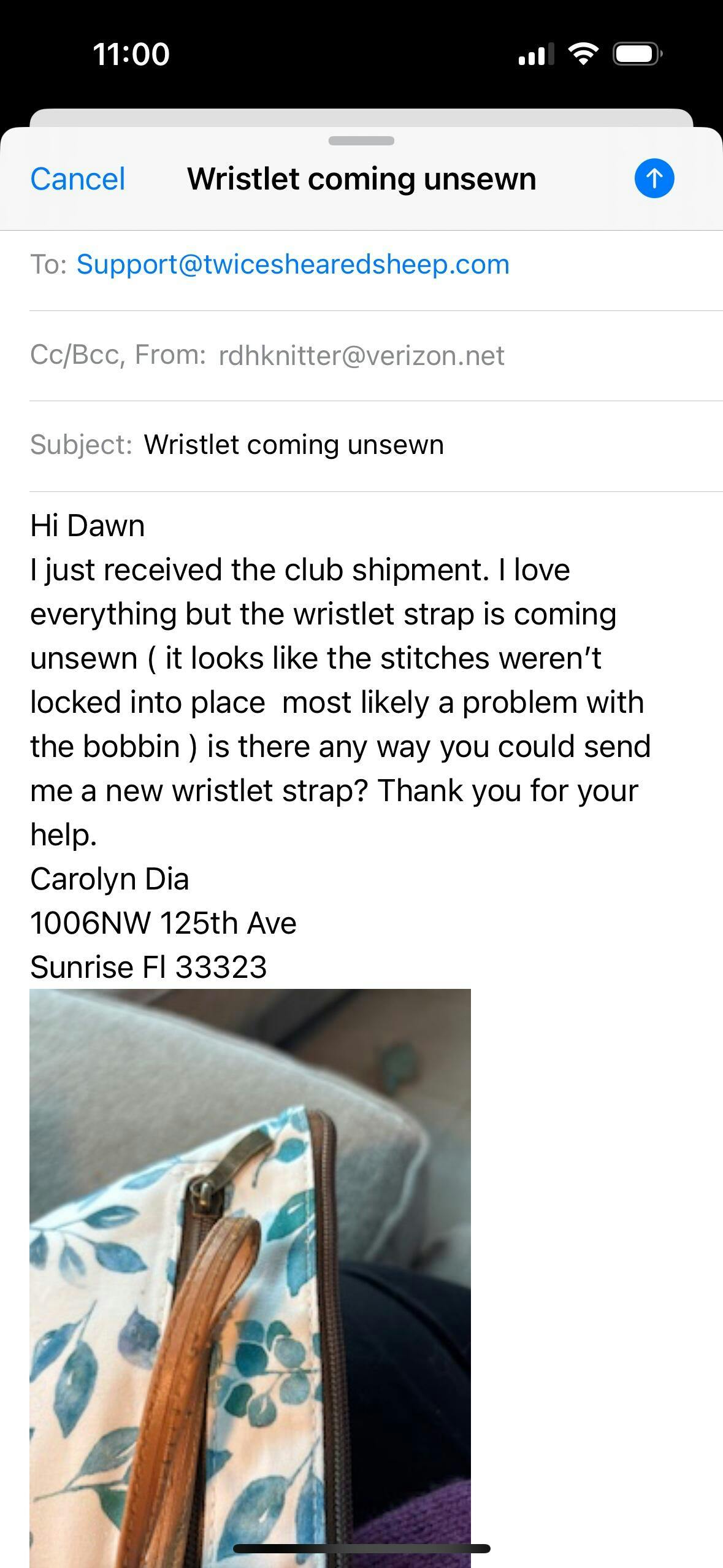This screenshot has width=723, height=1568.
Task: Cancel the email draft
Action: (x=78, y=179)
